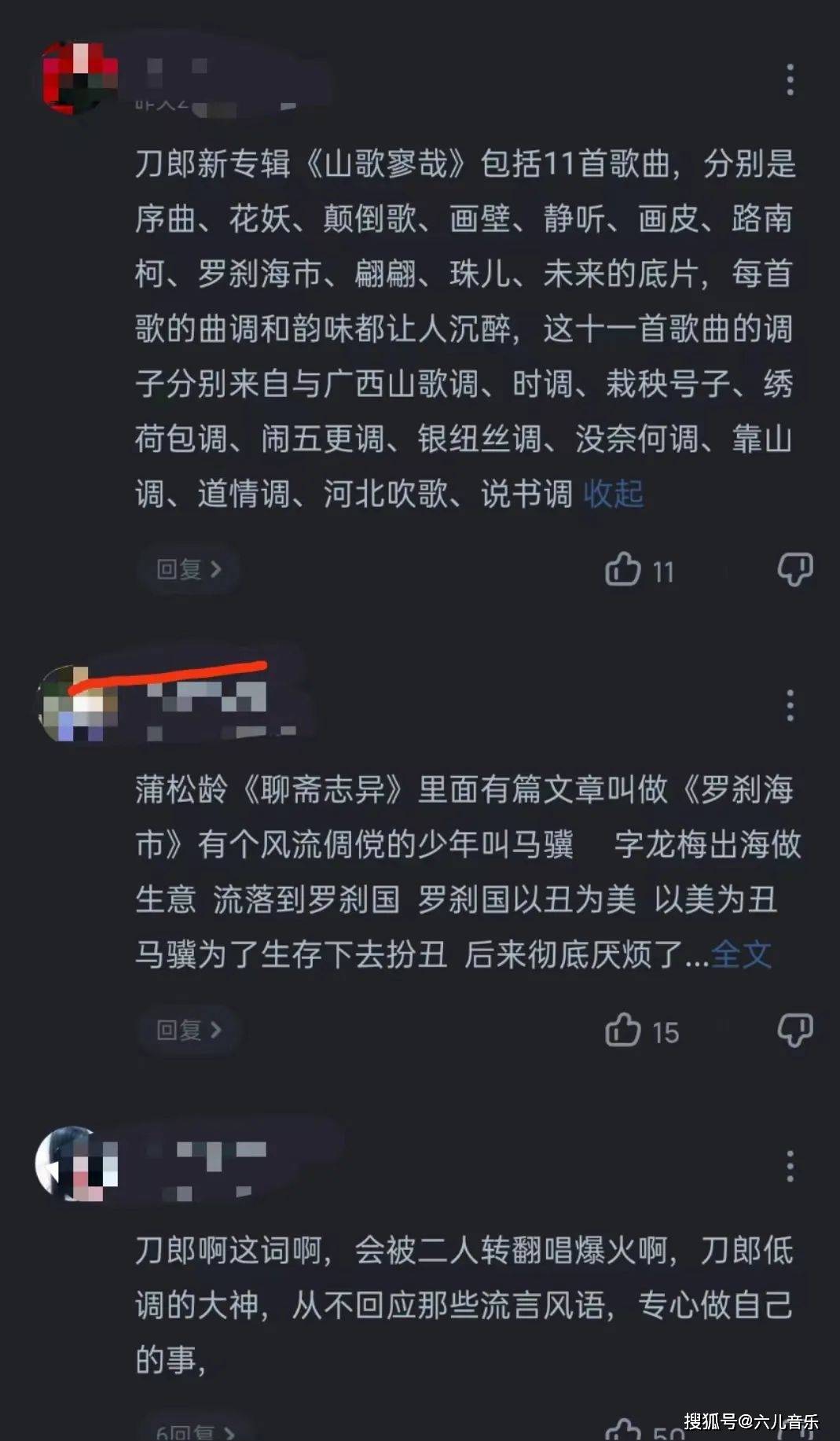Like the comment with 11 likes

pyautogui.click(x=623, y=569)
